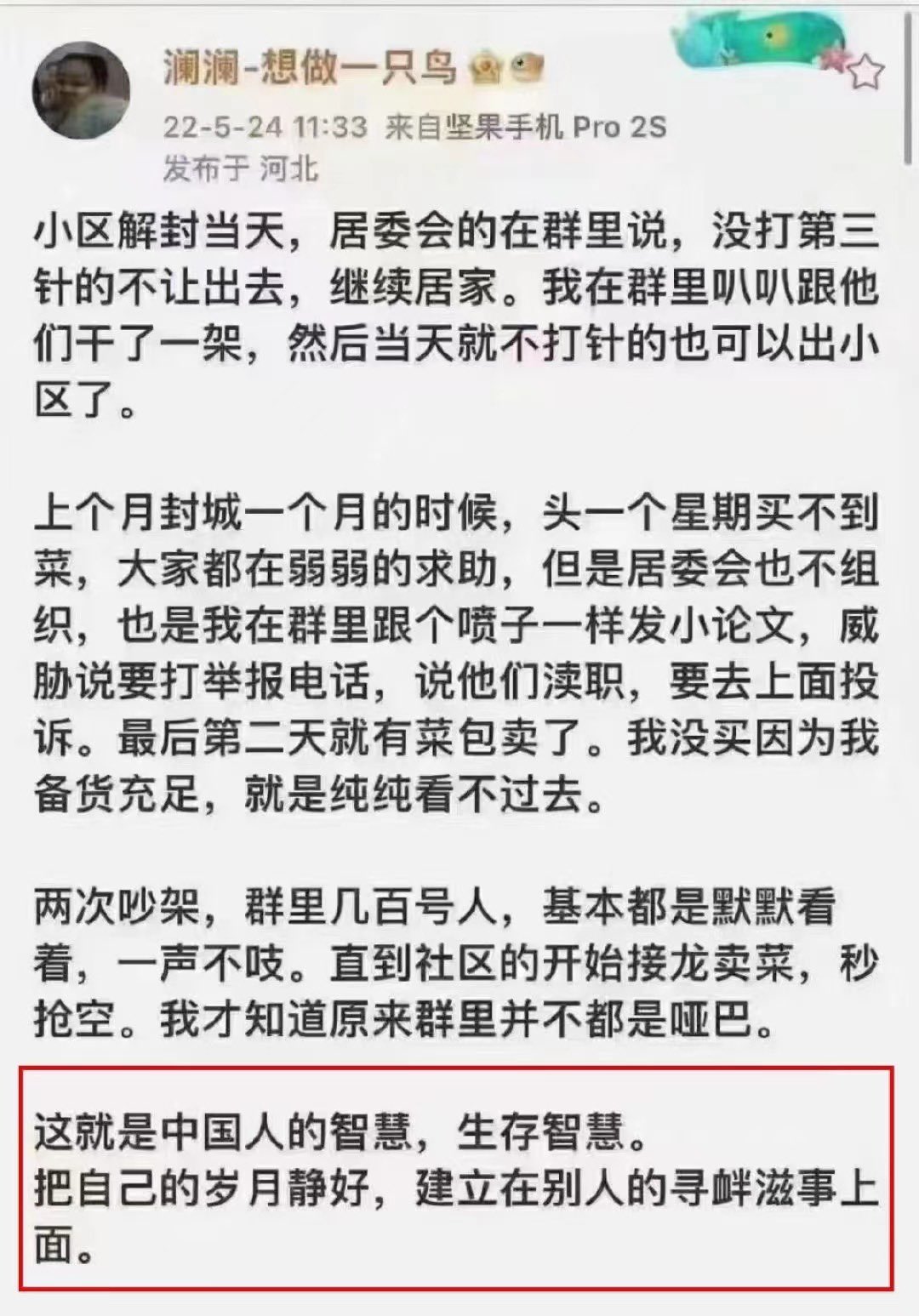
Task: Tap the star favorite icon
Action: 865,73
